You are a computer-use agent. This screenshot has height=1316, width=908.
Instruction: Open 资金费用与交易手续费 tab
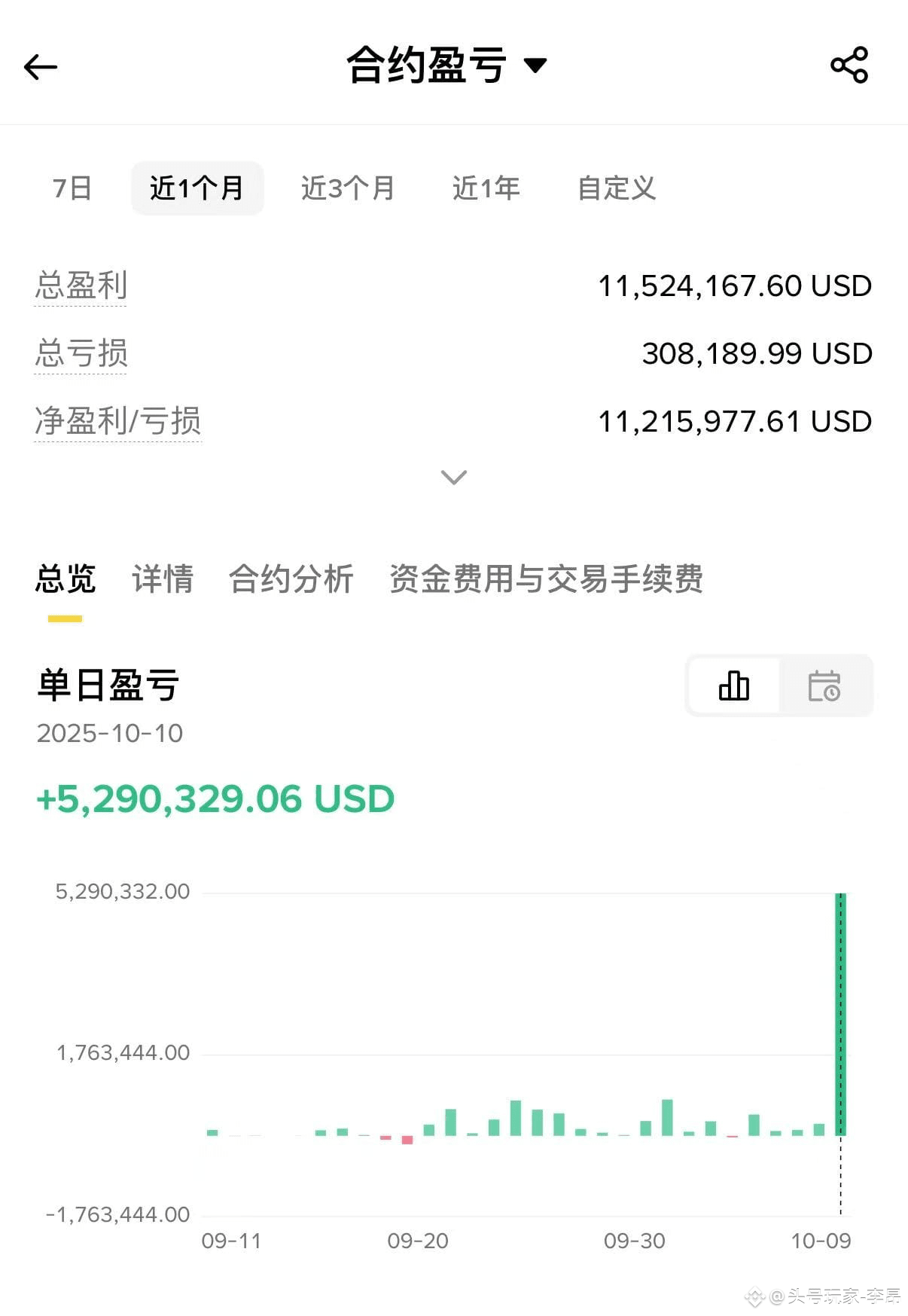pos(546,579)
